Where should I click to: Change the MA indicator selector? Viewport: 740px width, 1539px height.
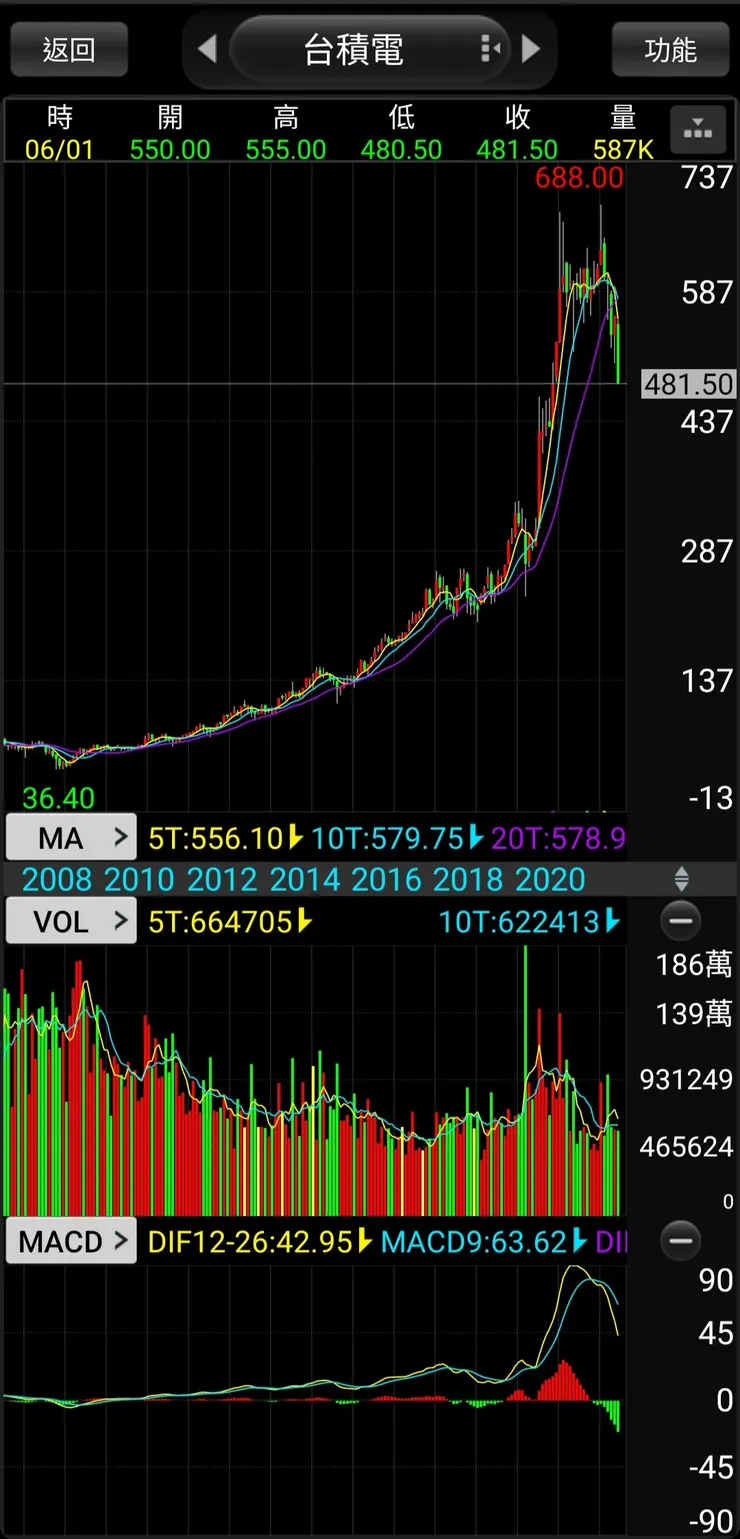pos(71,837)
